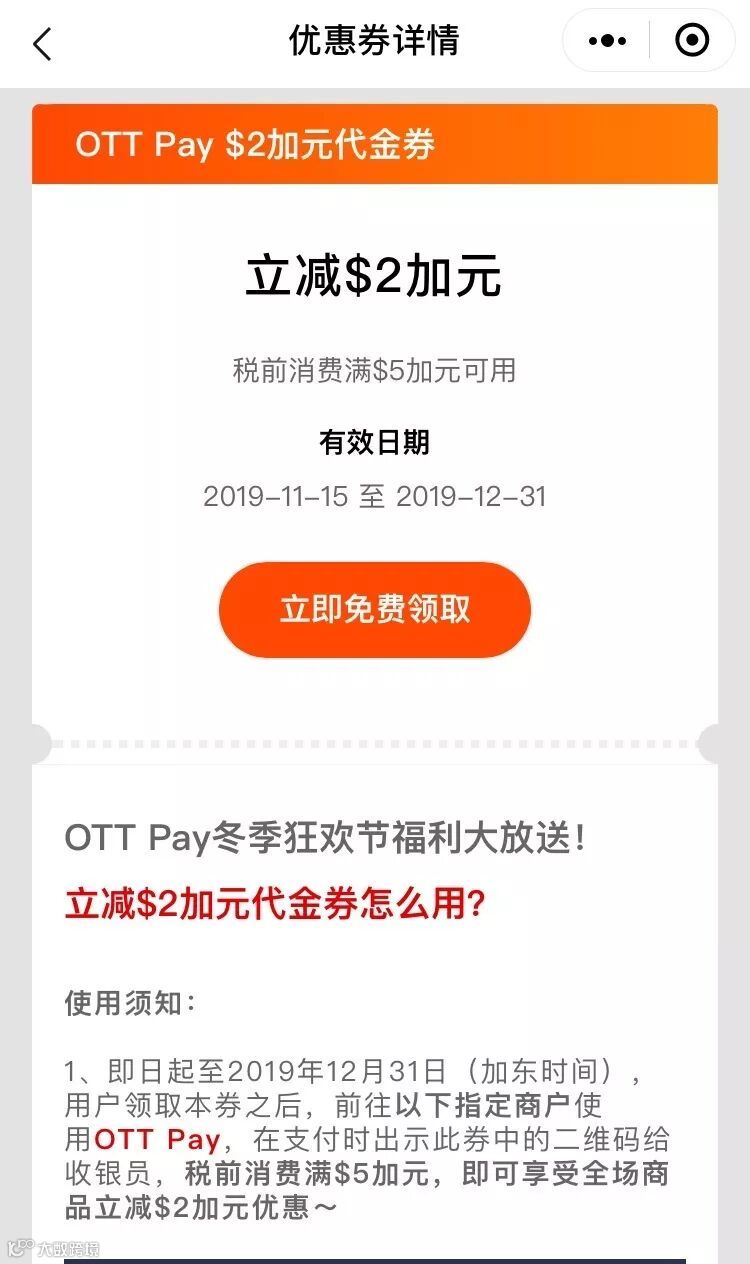Open the mini program three-dot menu
Viewport: 750px width, 1264px height.
point(607,41)
